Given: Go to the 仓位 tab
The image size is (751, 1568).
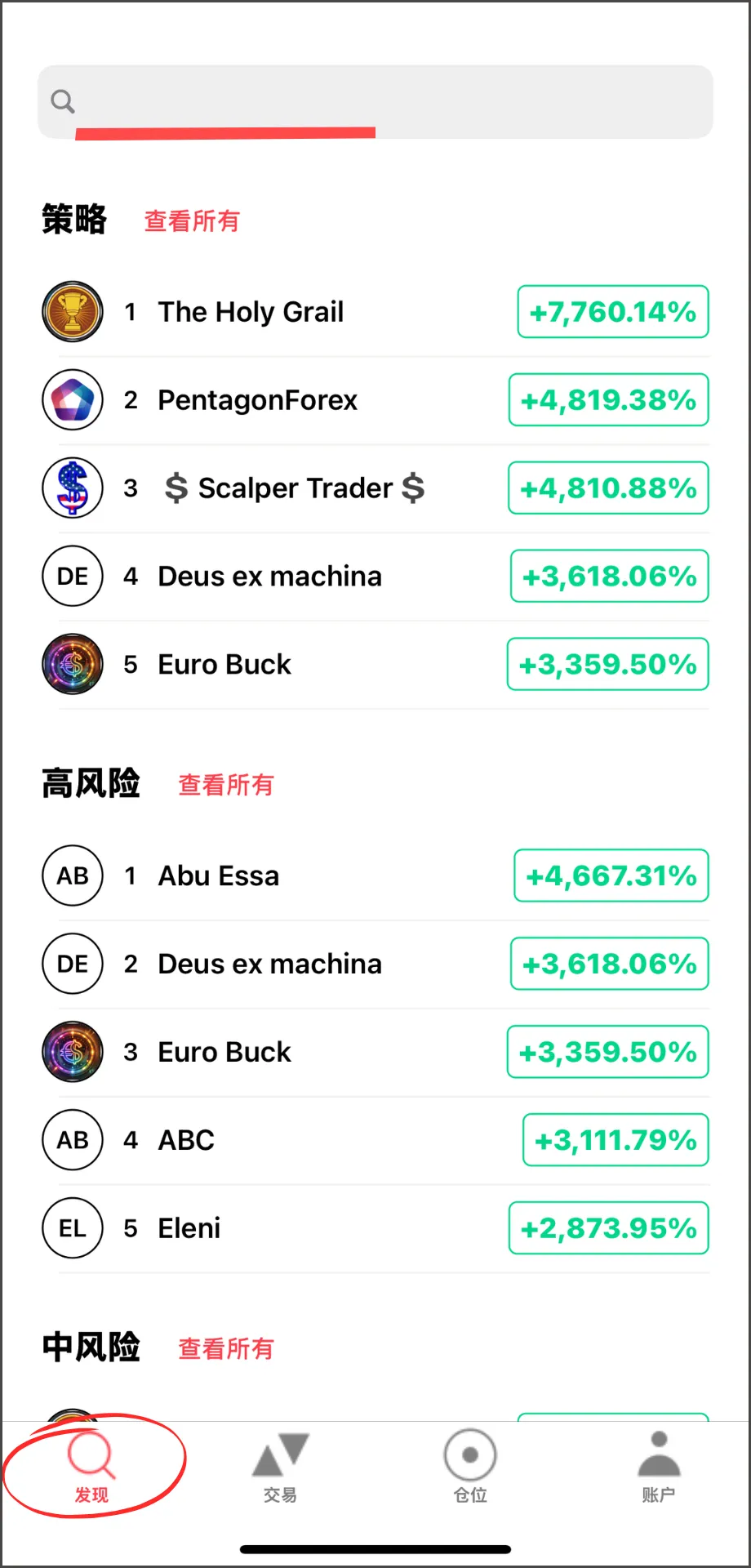Looking at the screenshot, I should [470, 1467].
